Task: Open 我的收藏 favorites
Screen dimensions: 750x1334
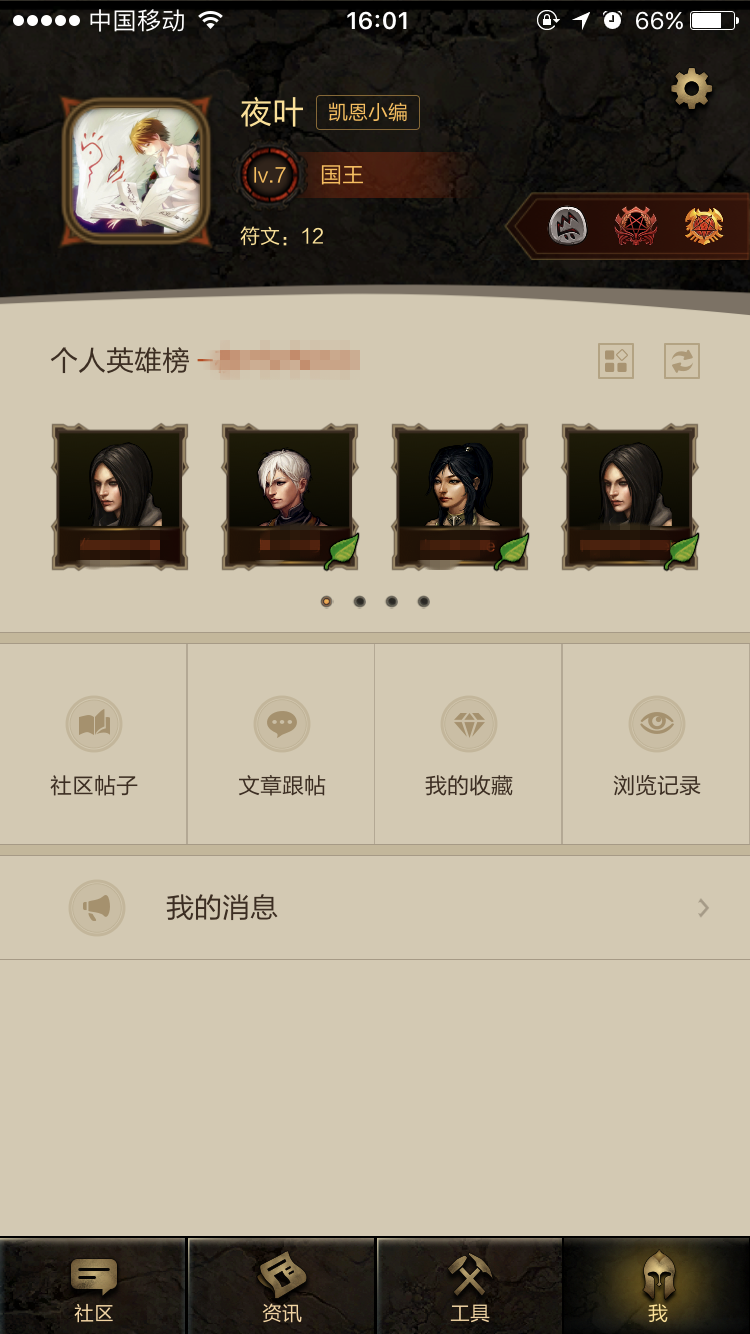Action: (468, 745)
